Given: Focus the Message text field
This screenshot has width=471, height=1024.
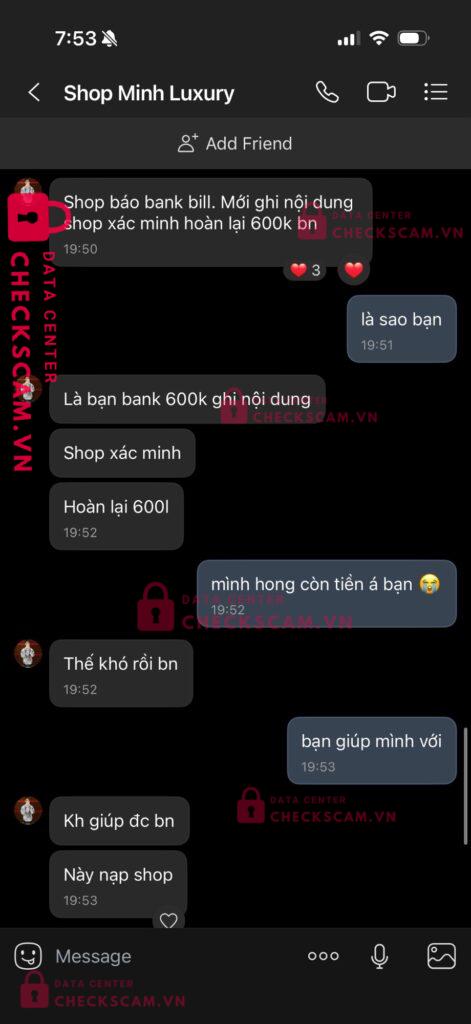Looking at the screenshot, I should pyautogui.click(x=170, y=957).
